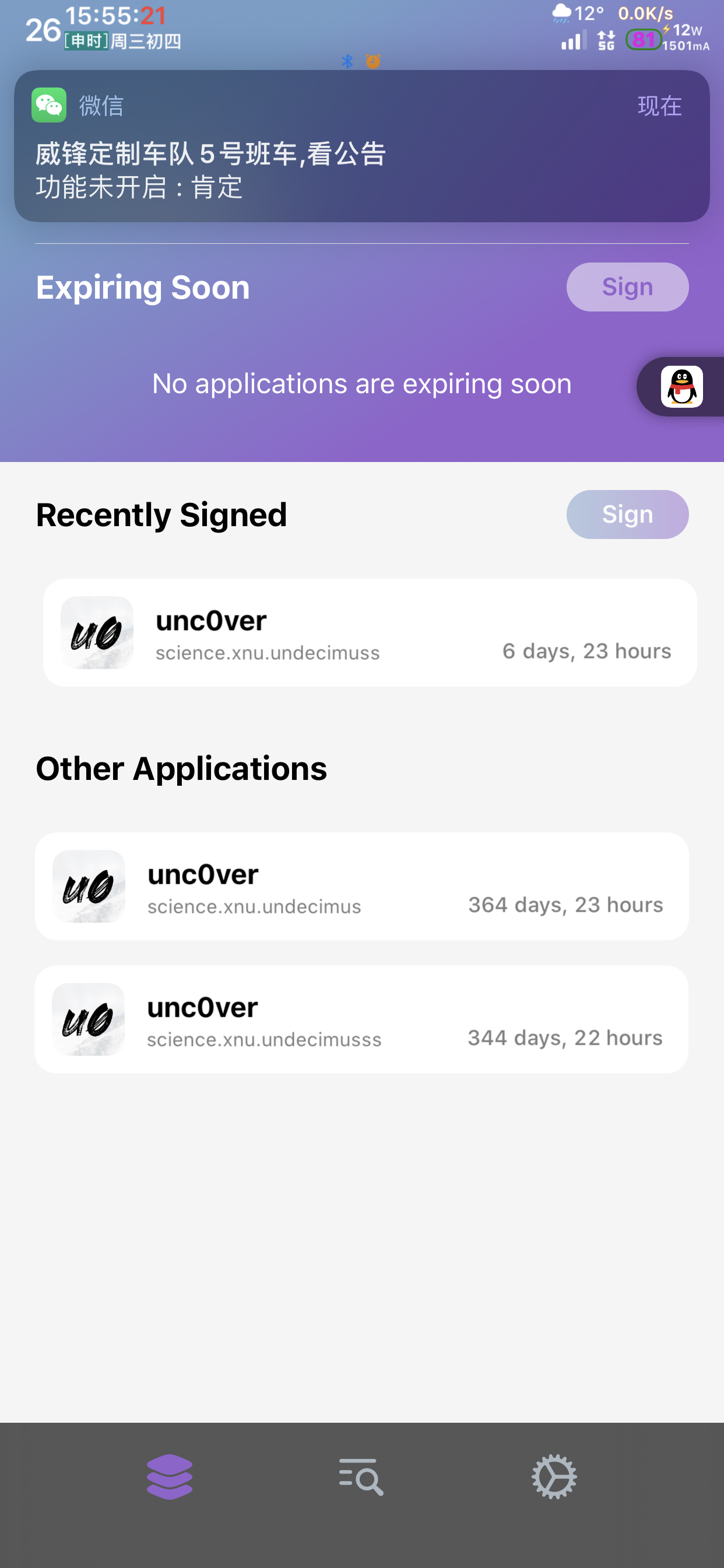
Task: Open unc0ver expiring in 364 days
Action: pos(361,886)
